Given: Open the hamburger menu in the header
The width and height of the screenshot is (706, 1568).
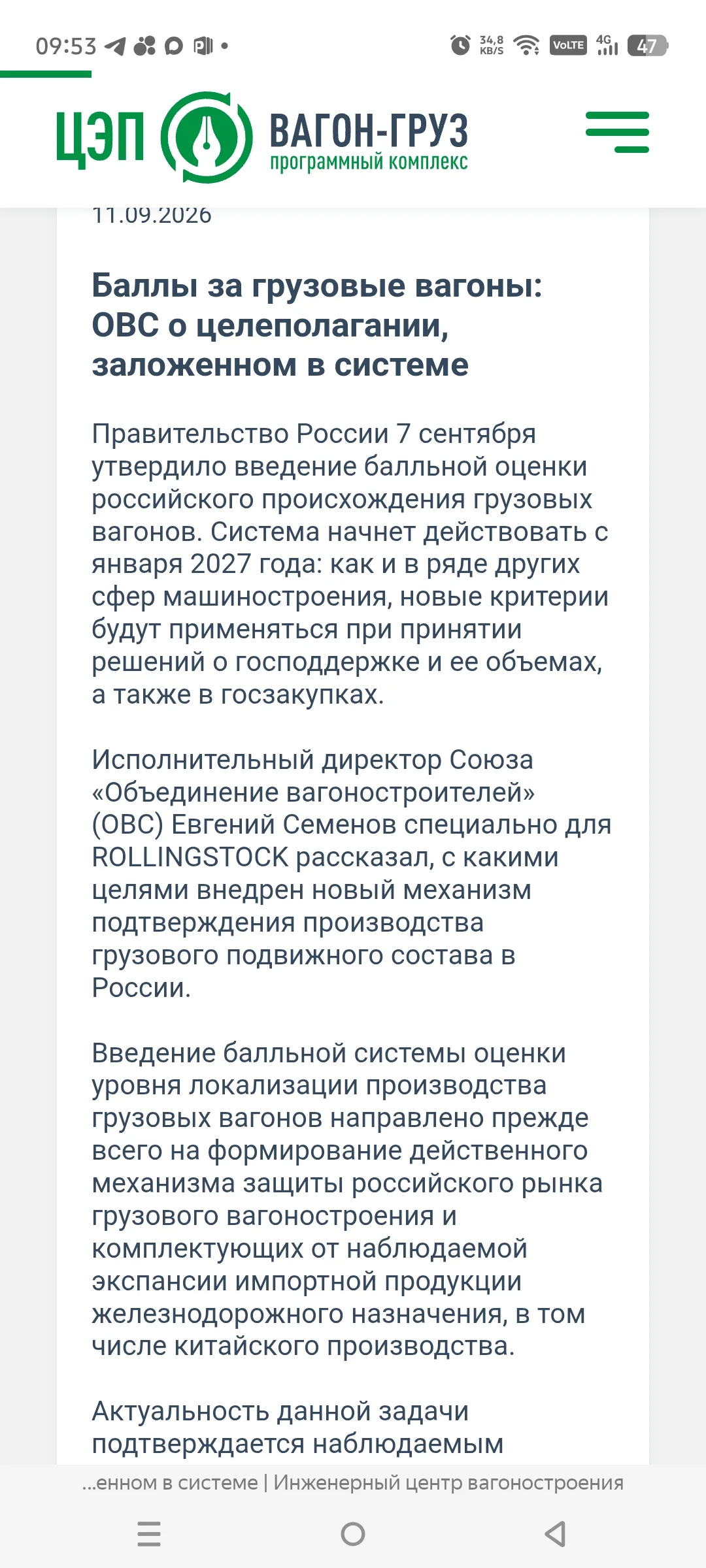Looking at the screenshot, I should click(x=617, y=132).
